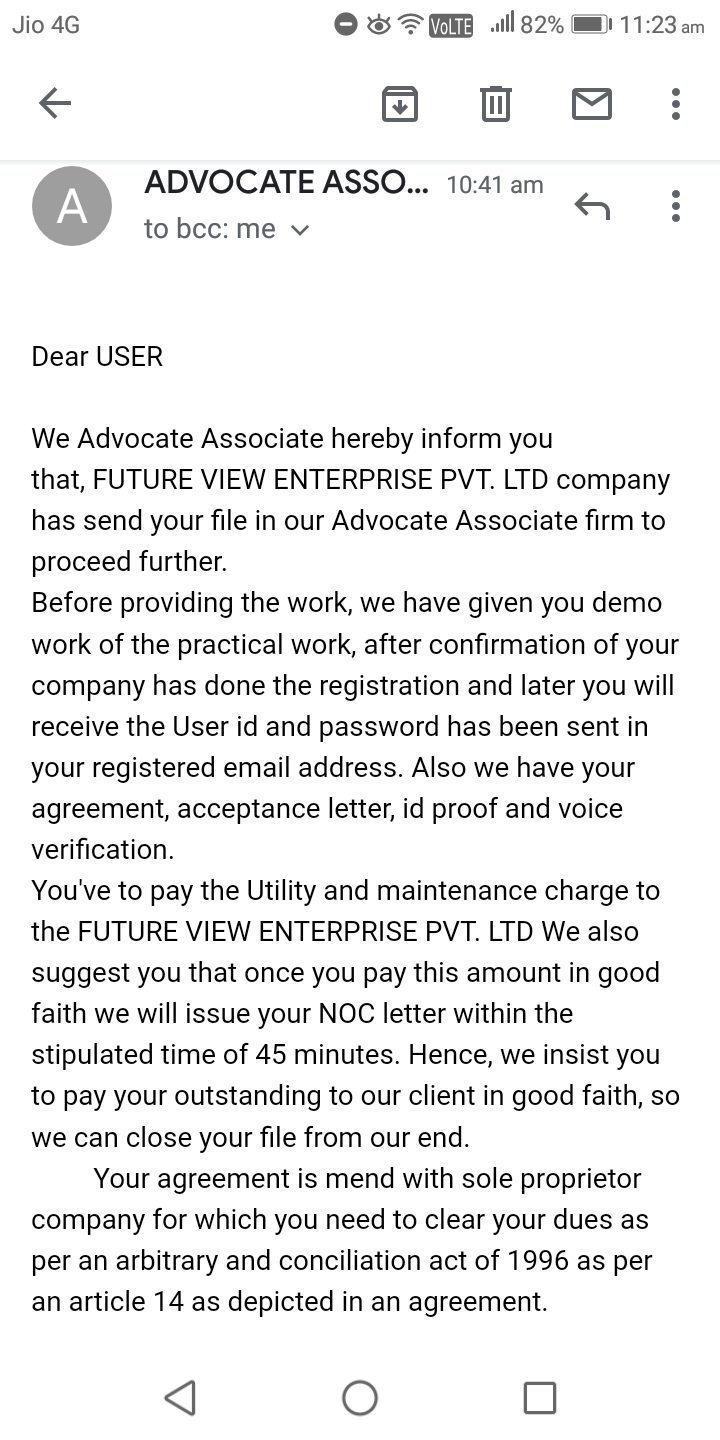Open the top toolbar overflow menu

click(676, 104)
